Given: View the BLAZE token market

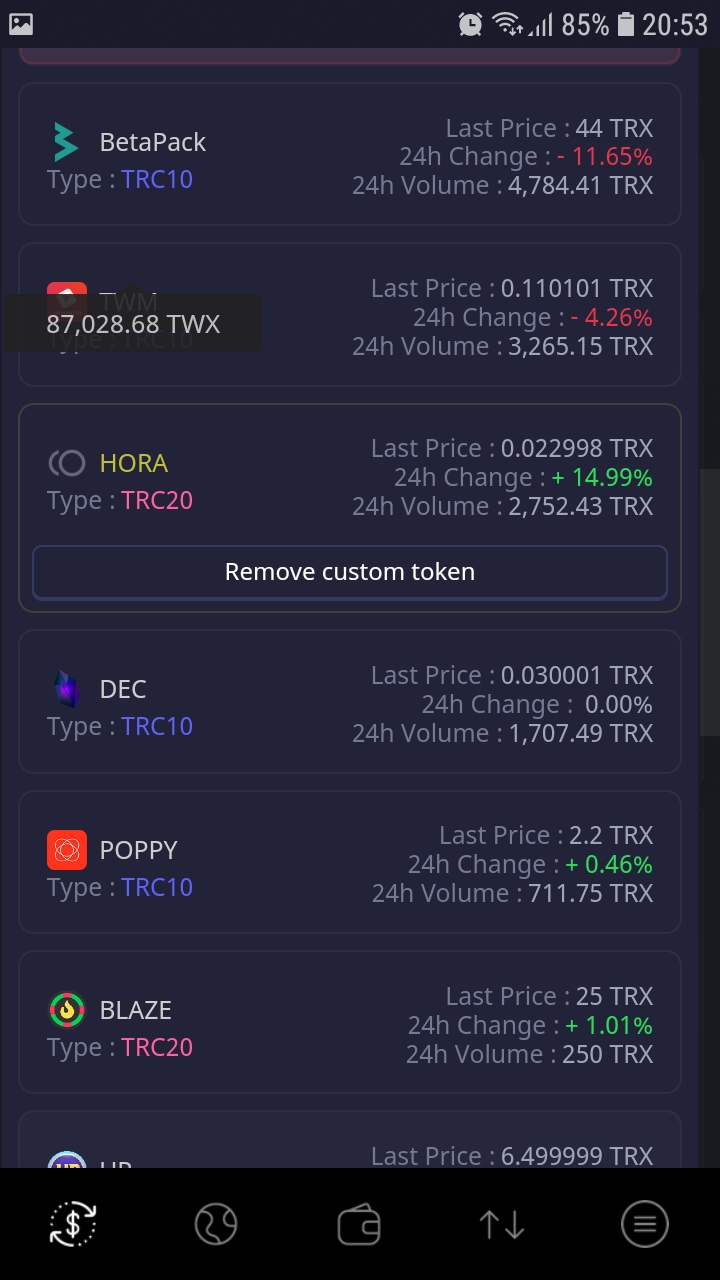Looking at the screenshot, I should click(x=350, y=1023).
